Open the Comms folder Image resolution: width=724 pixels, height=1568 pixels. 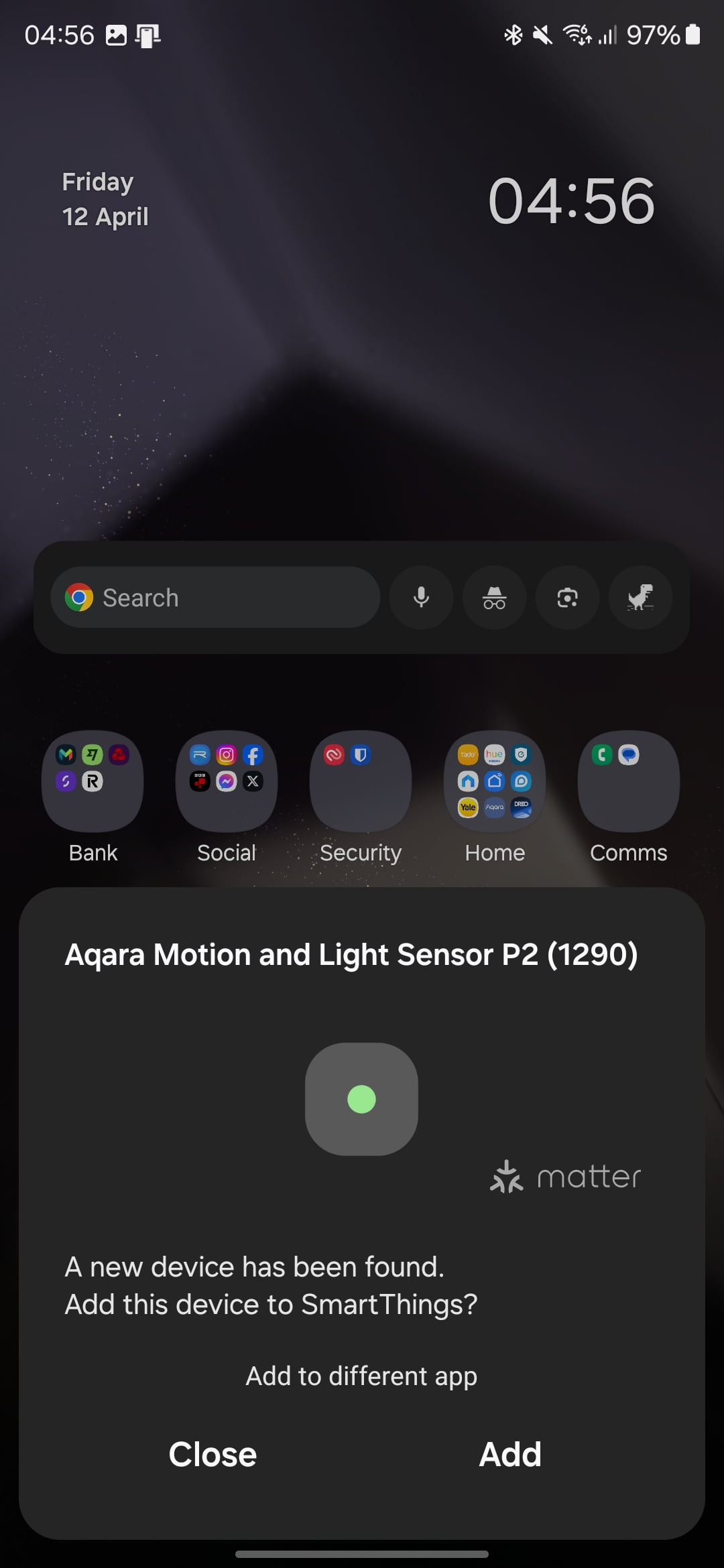tap(629, 781)
